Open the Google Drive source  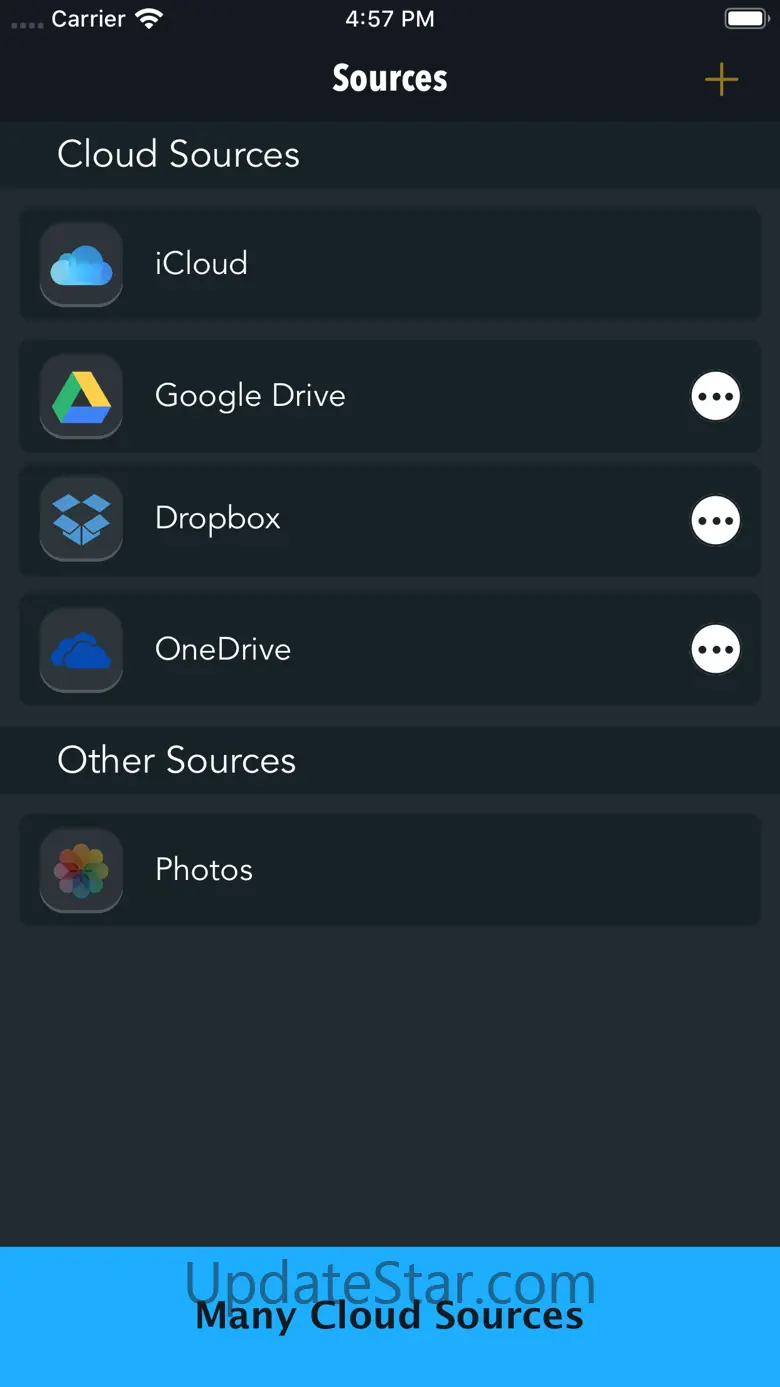tap(390, 396)
